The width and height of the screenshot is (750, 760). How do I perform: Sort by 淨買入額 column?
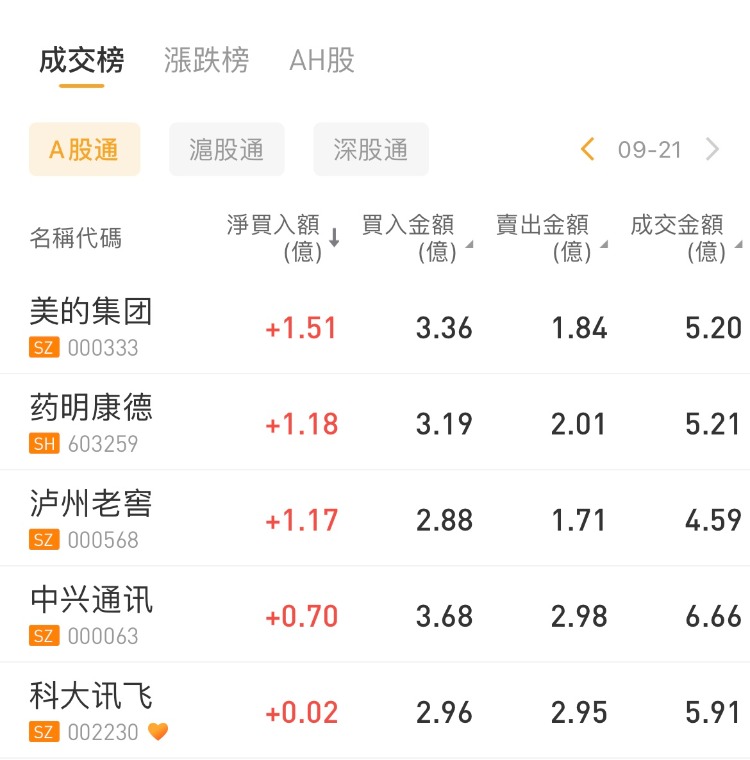pyautogui.click(x=283, y=238)
